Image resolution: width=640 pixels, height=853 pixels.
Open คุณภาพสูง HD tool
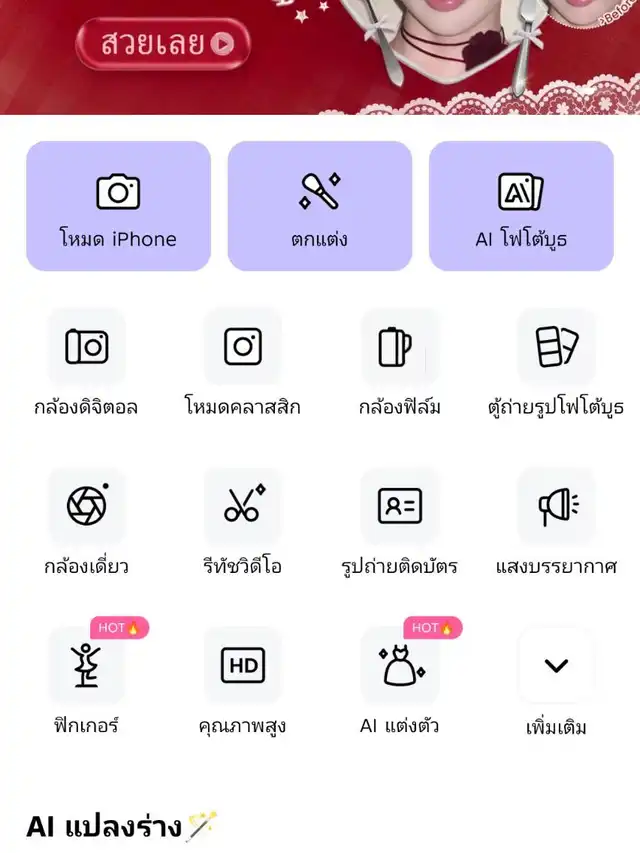pyautogui.click(x=243, y=666)
